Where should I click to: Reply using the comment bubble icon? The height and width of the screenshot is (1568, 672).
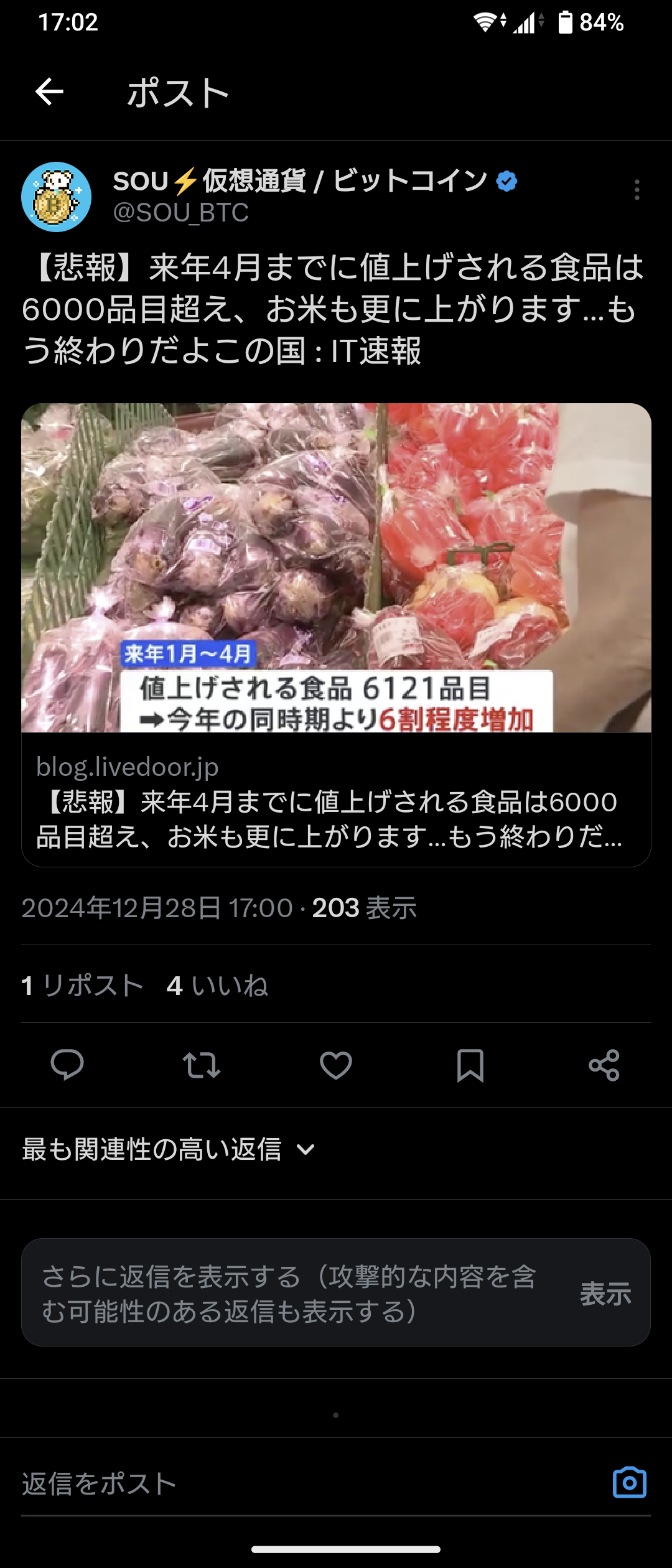pos(67,1065)
